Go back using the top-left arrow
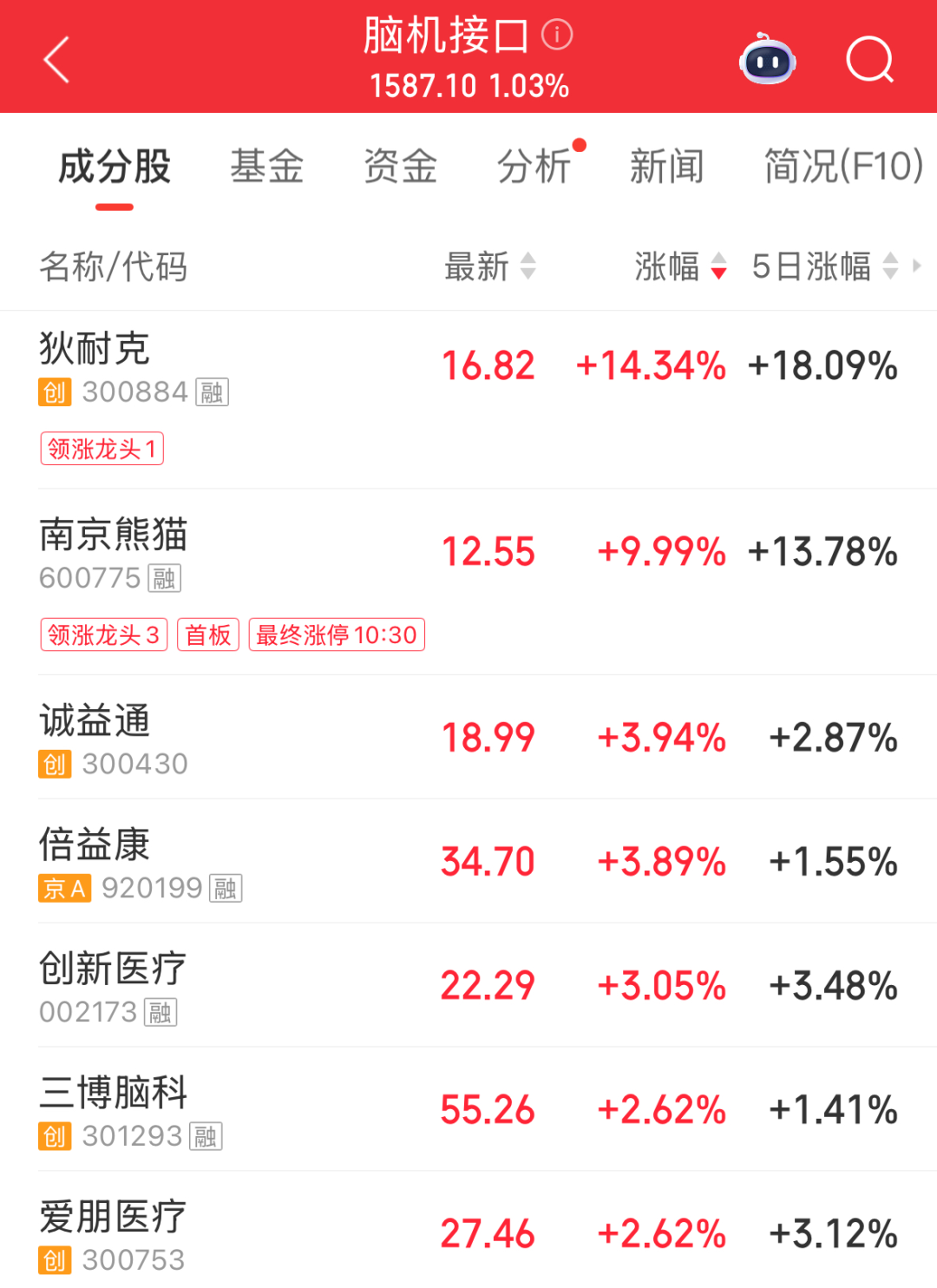This screenshot has height=1288, width=937. point(57,59)
